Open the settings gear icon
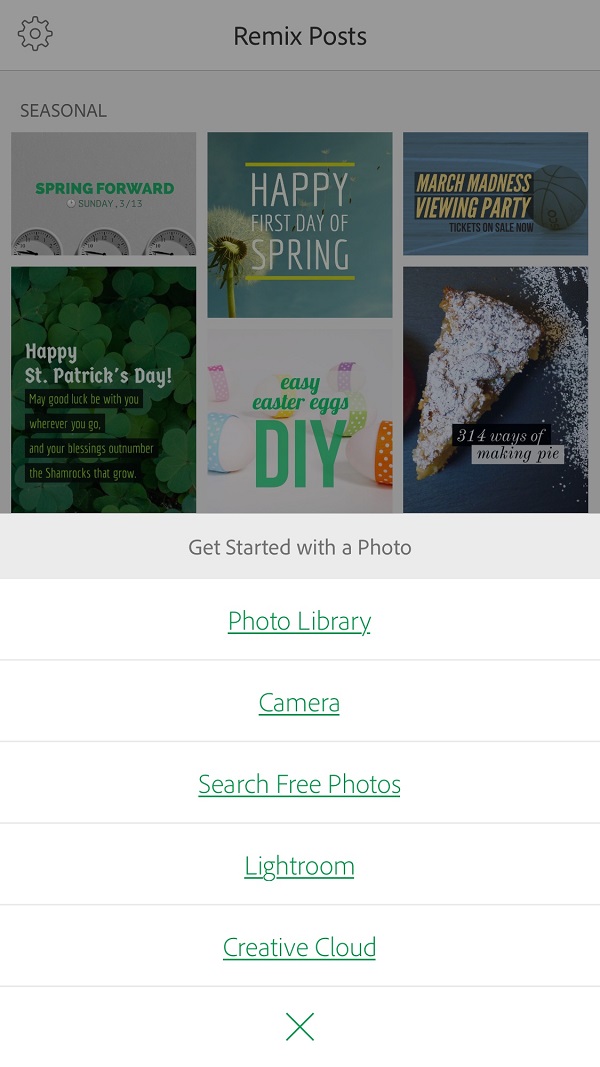Viewport: 600px width, 1067px height. [35, 33]
